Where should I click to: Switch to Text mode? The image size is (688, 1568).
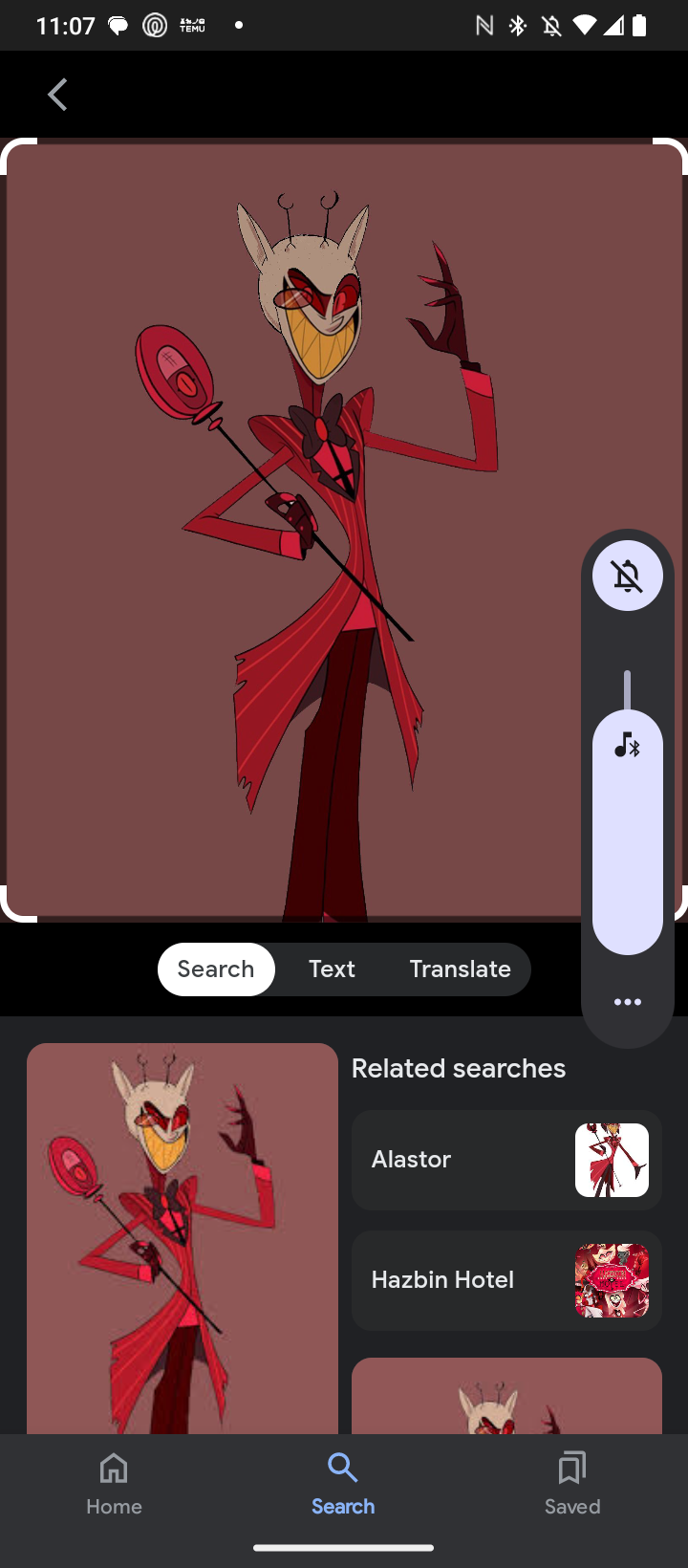tap(332, 969)
